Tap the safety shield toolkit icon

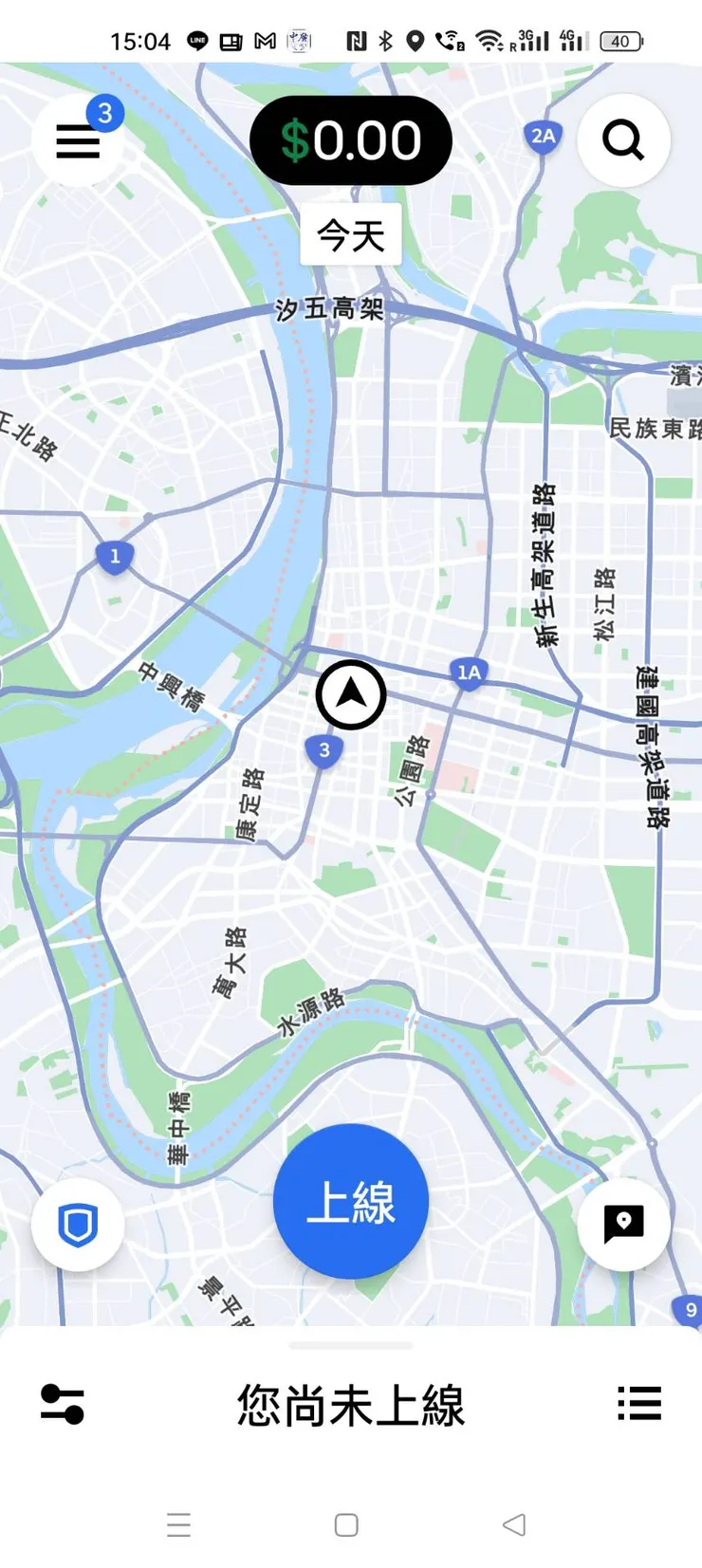(x=77, y=1226)
